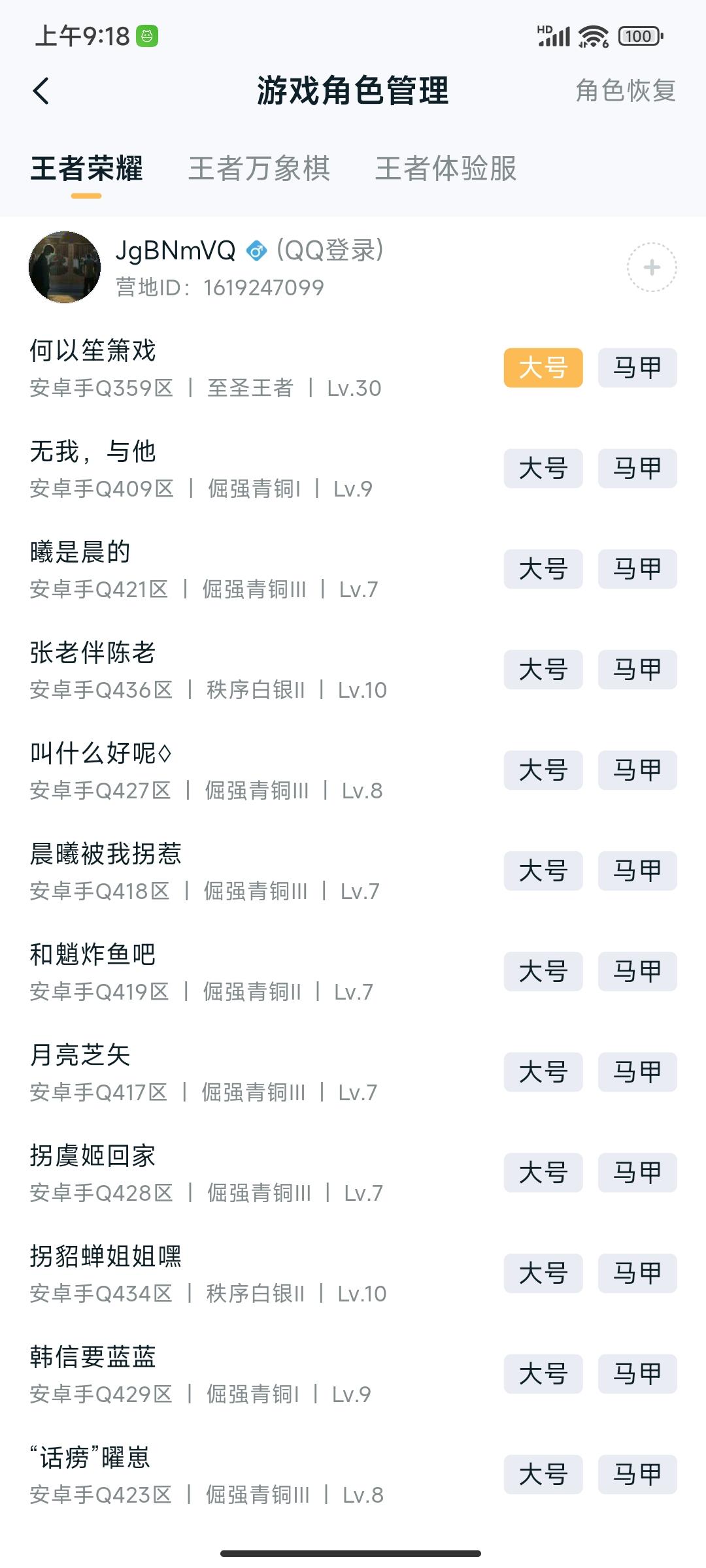Set 张老伴陈老 as 大号
Viewport: 706px width, 1568px height.
pos(543,670)
